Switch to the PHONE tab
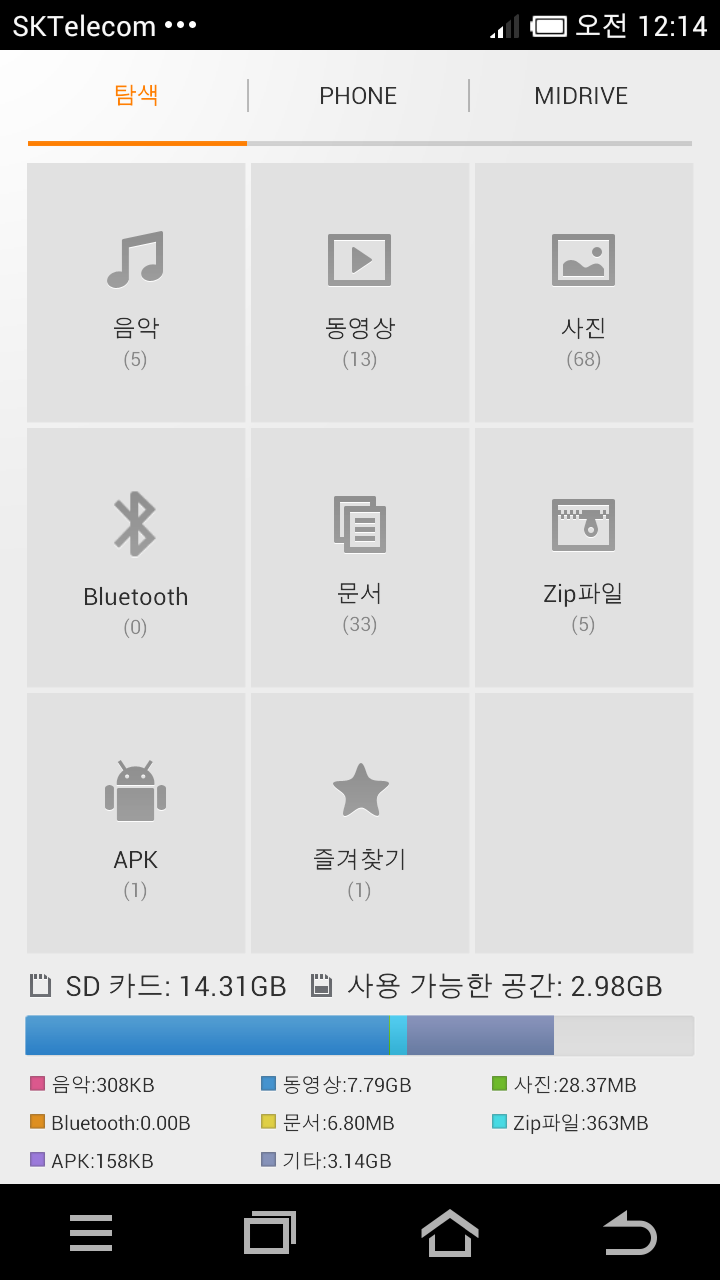The width and height of the screenshot is (720, 1280). point(358,96)
